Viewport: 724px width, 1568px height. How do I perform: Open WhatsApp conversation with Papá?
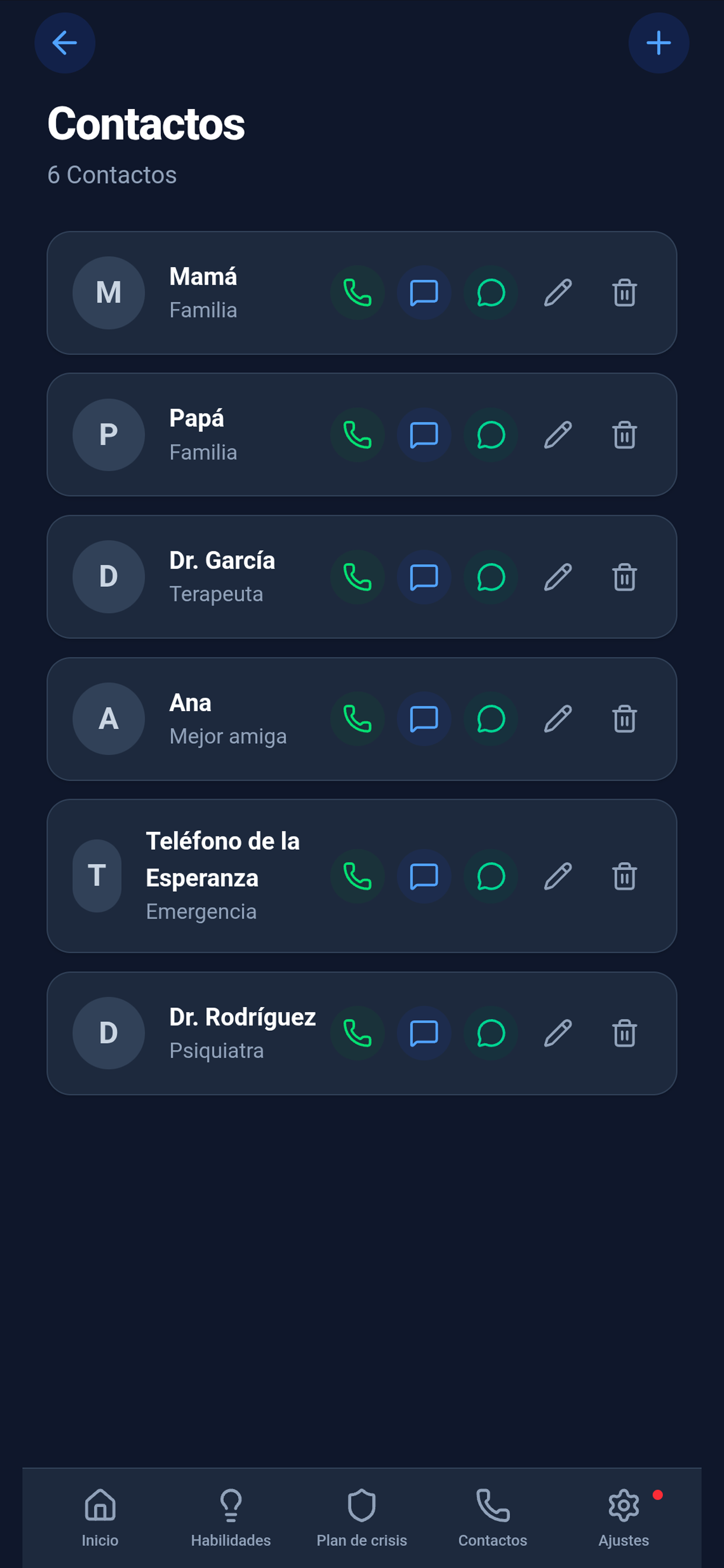(491, 435)
